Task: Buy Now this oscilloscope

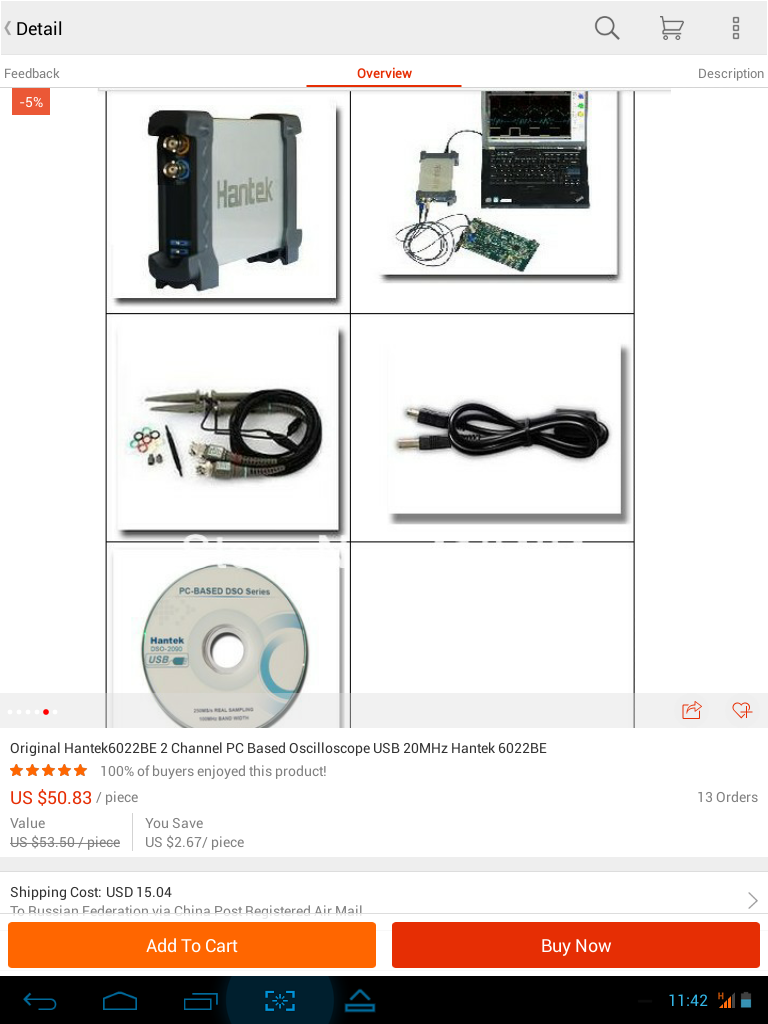Action: point(576,945)
